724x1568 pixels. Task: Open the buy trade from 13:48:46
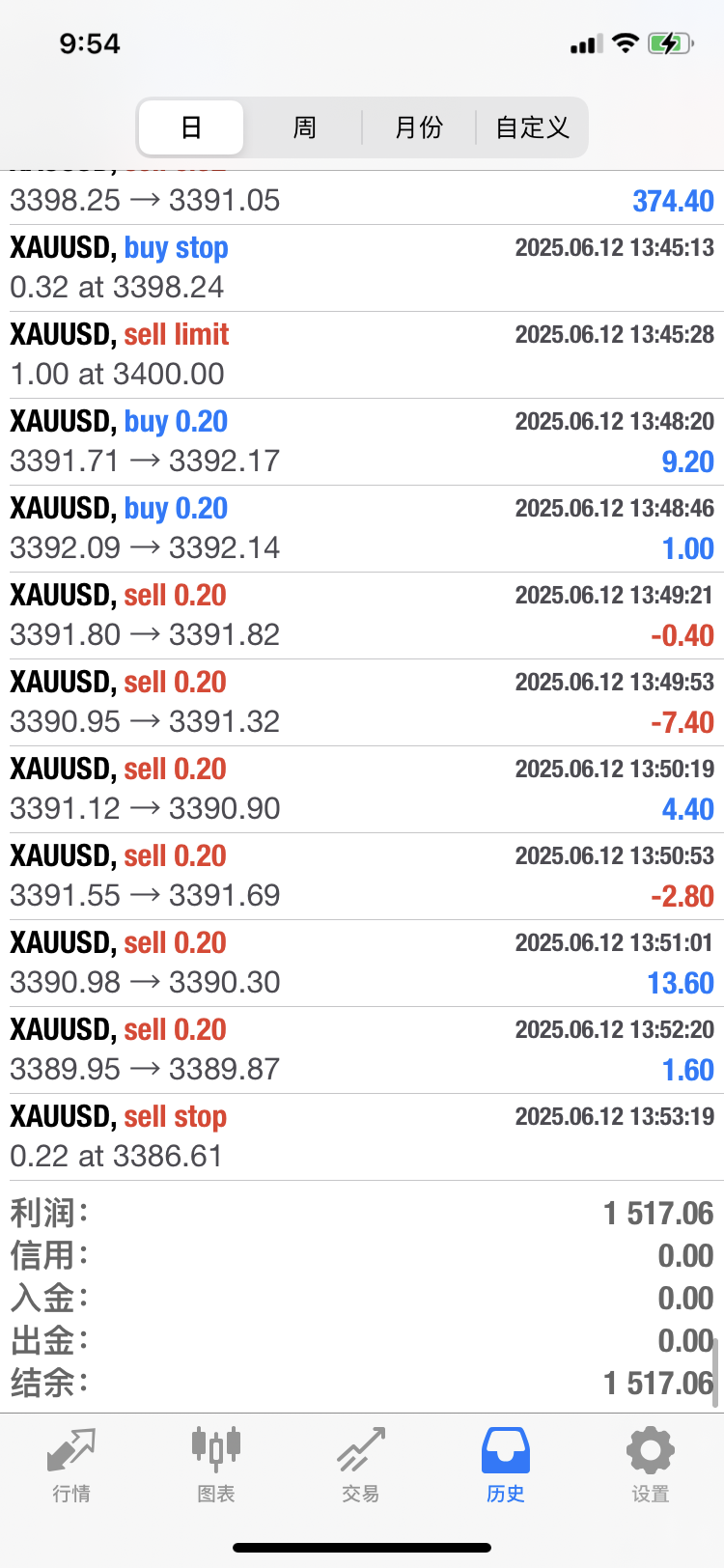click(362, 528)
